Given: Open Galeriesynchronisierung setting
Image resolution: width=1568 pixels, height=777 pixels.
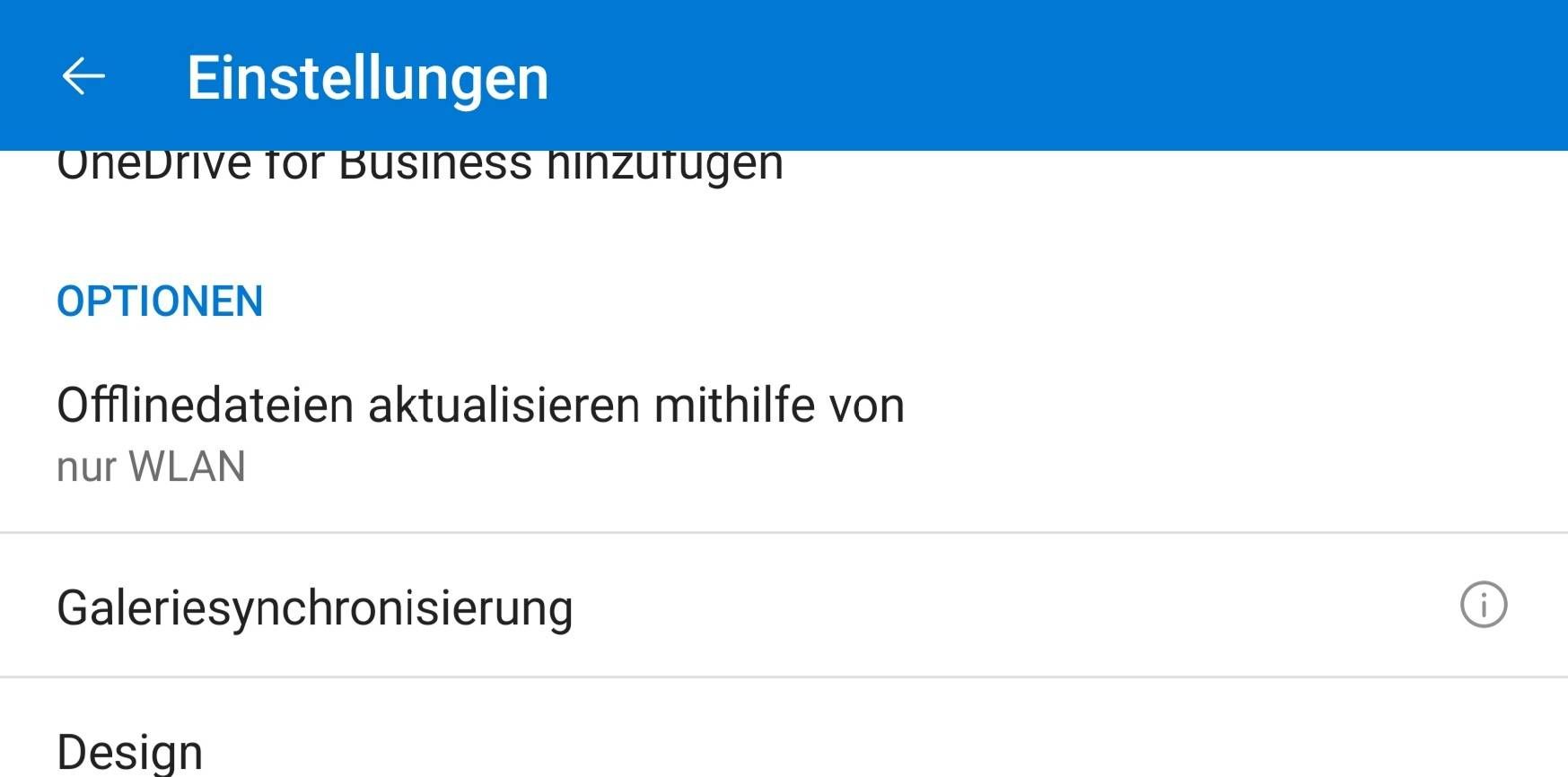Looking at the screenshot, I should [x=315, y=607].
